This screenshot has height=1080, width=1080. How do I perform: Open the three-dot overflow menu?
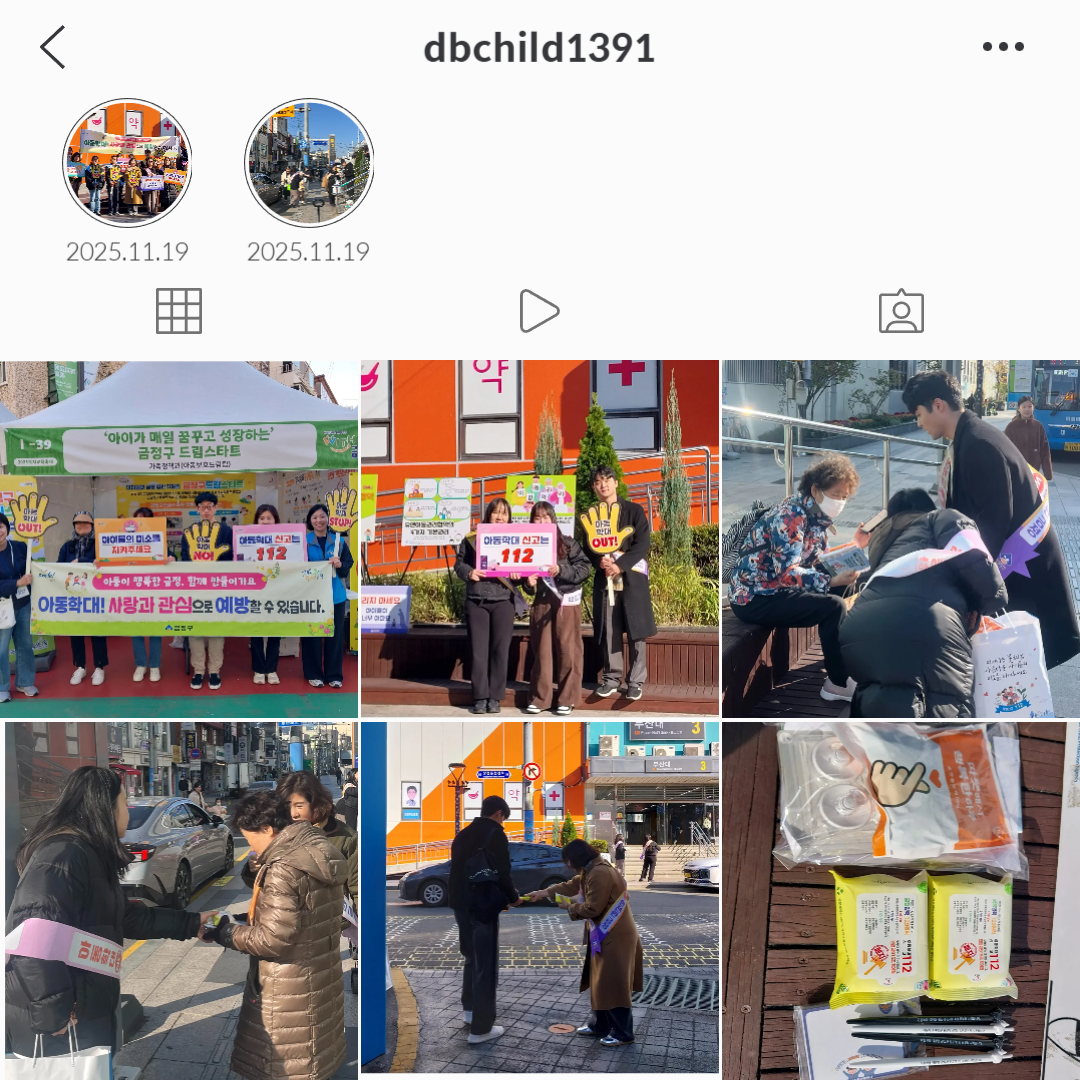click(x=1002, y=47)
